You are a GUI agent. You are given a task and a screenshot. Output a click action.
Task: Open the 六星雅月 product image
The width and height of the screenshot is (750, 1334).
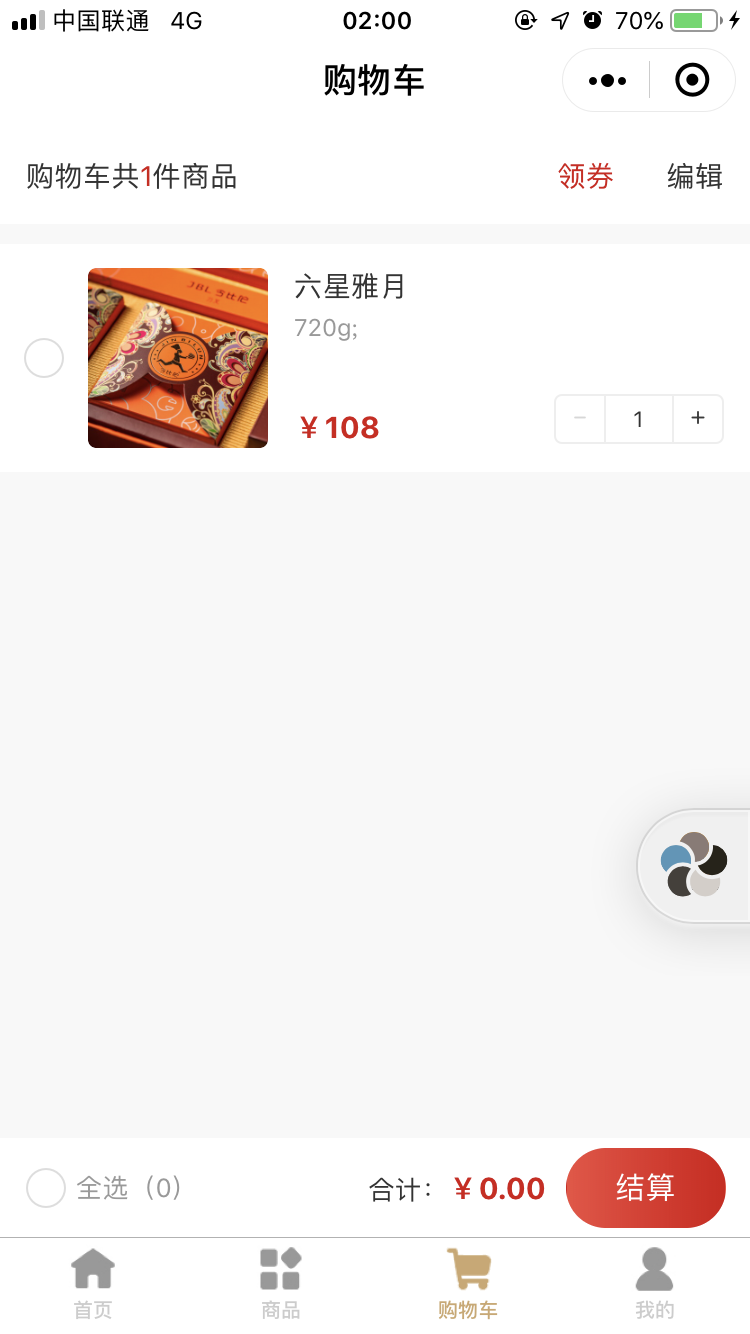[x=178, y=358]
